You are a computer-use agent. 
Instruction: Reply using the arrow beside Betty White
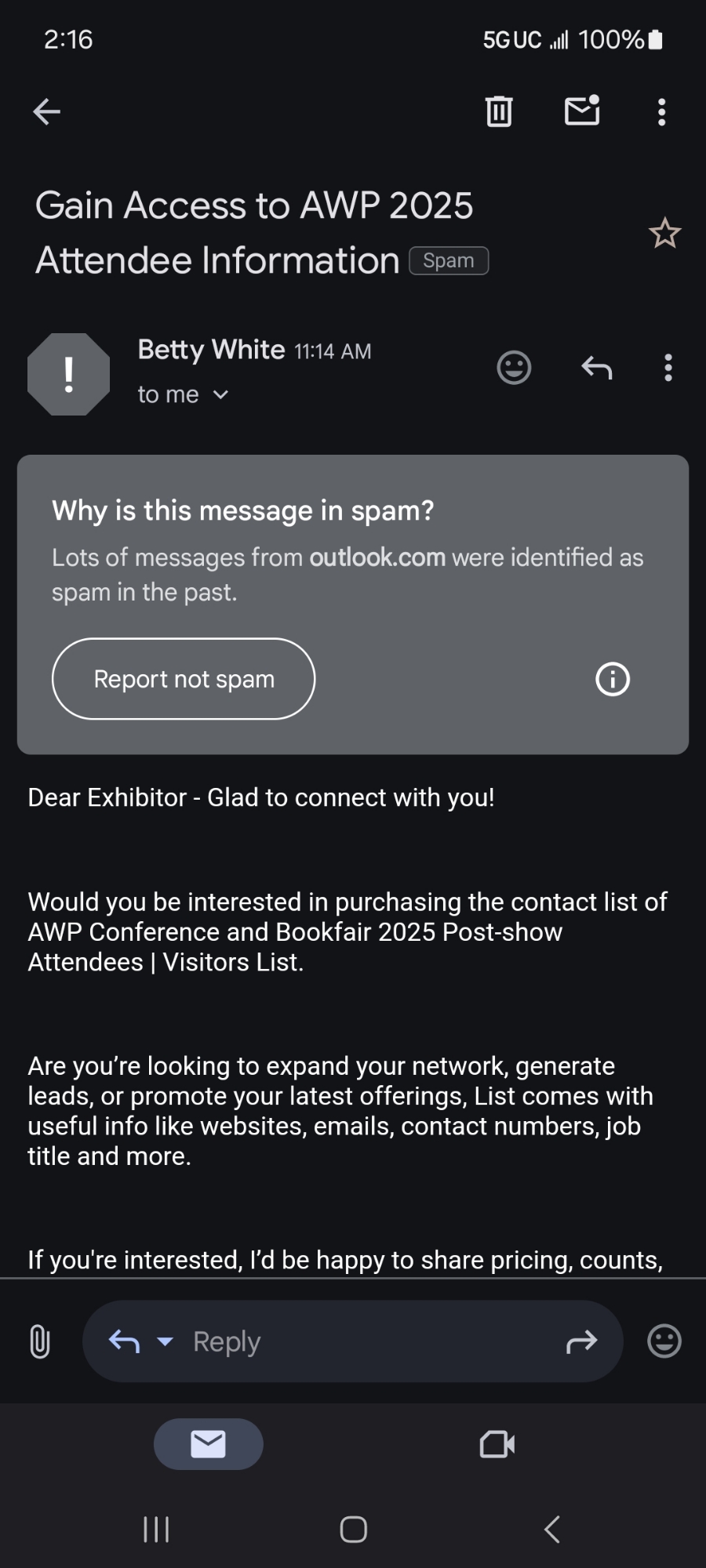[x=596, y=367]
